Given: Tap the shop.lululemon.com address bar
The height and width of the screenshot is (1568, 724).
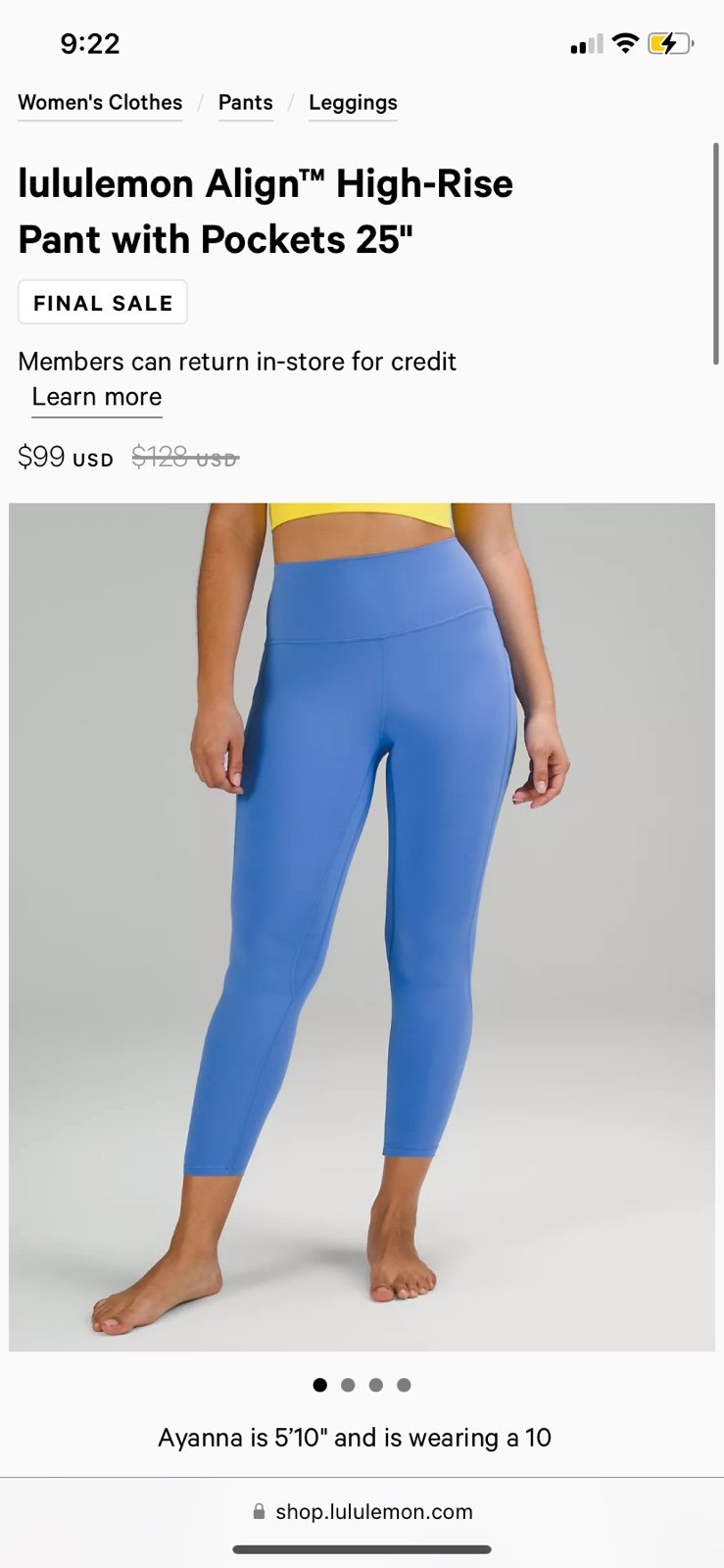Looking at the screenshot, I should [x=362, y=1511].
